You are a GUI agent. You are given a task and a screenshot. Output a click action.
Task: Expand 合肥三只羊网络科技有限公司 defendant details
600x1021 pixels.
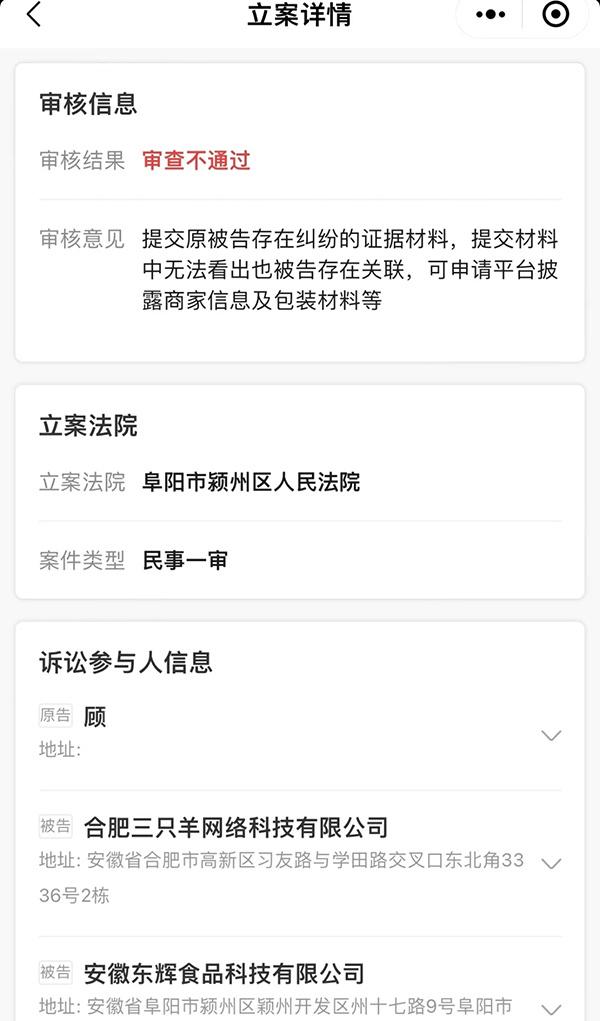pyautogui.click(x=550, y=862)
